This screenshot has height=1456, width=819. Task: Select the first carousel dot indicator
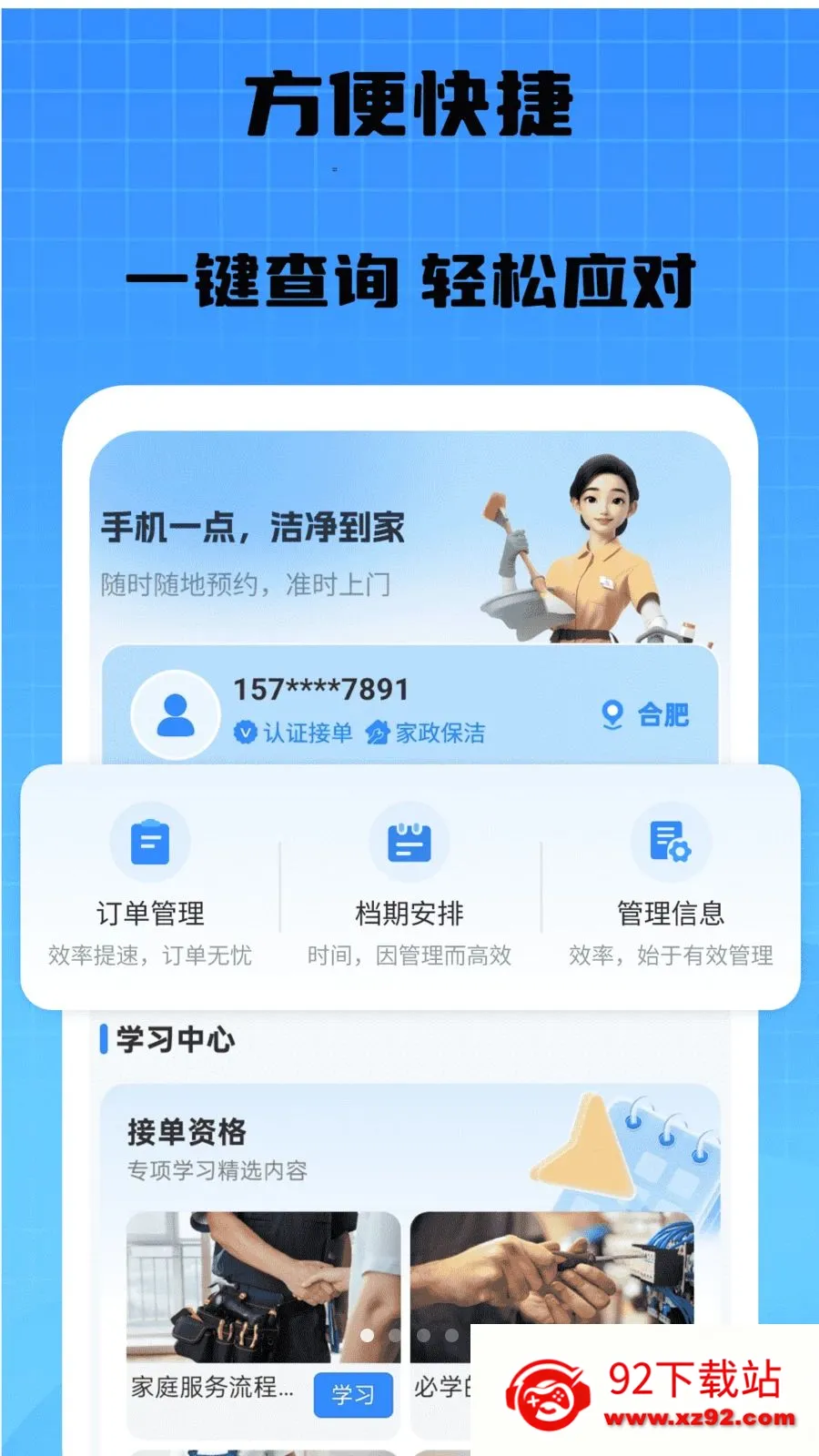pyautogui.click(x=369, y=1334)
